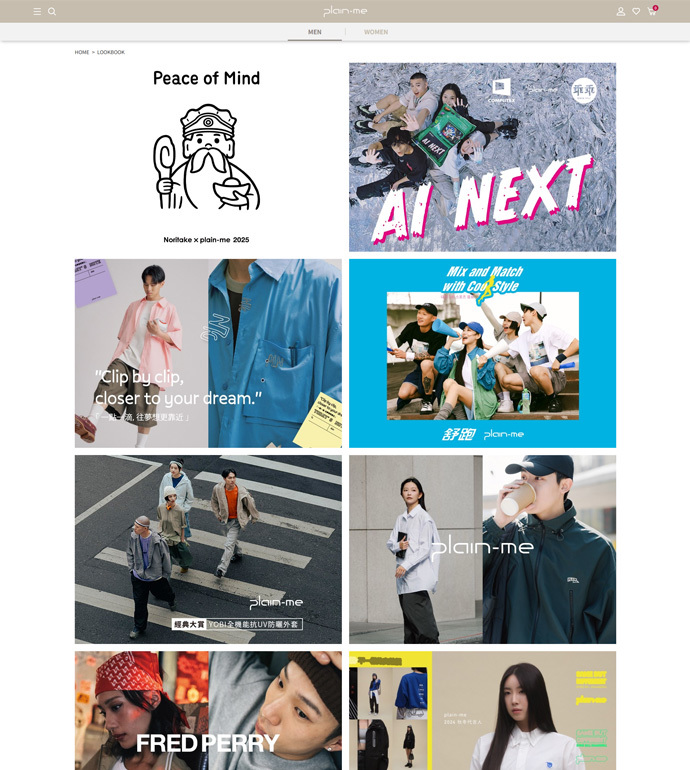690x770 pixels.
Task: Tap the plain-me logo in header
Action: click(344, 11)
